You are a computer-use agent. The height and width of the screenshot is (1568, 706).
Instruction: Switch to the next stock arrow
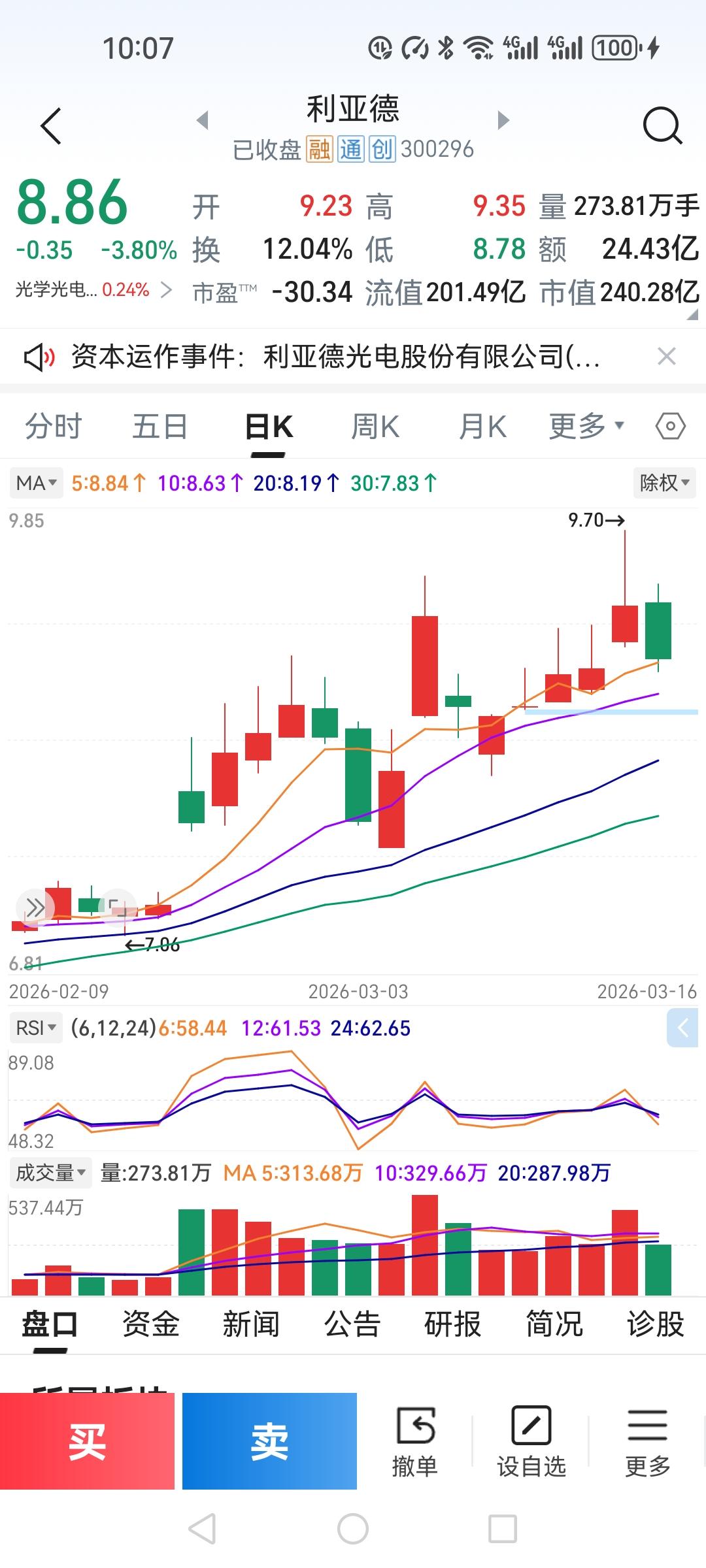click(x=503, y=120)
